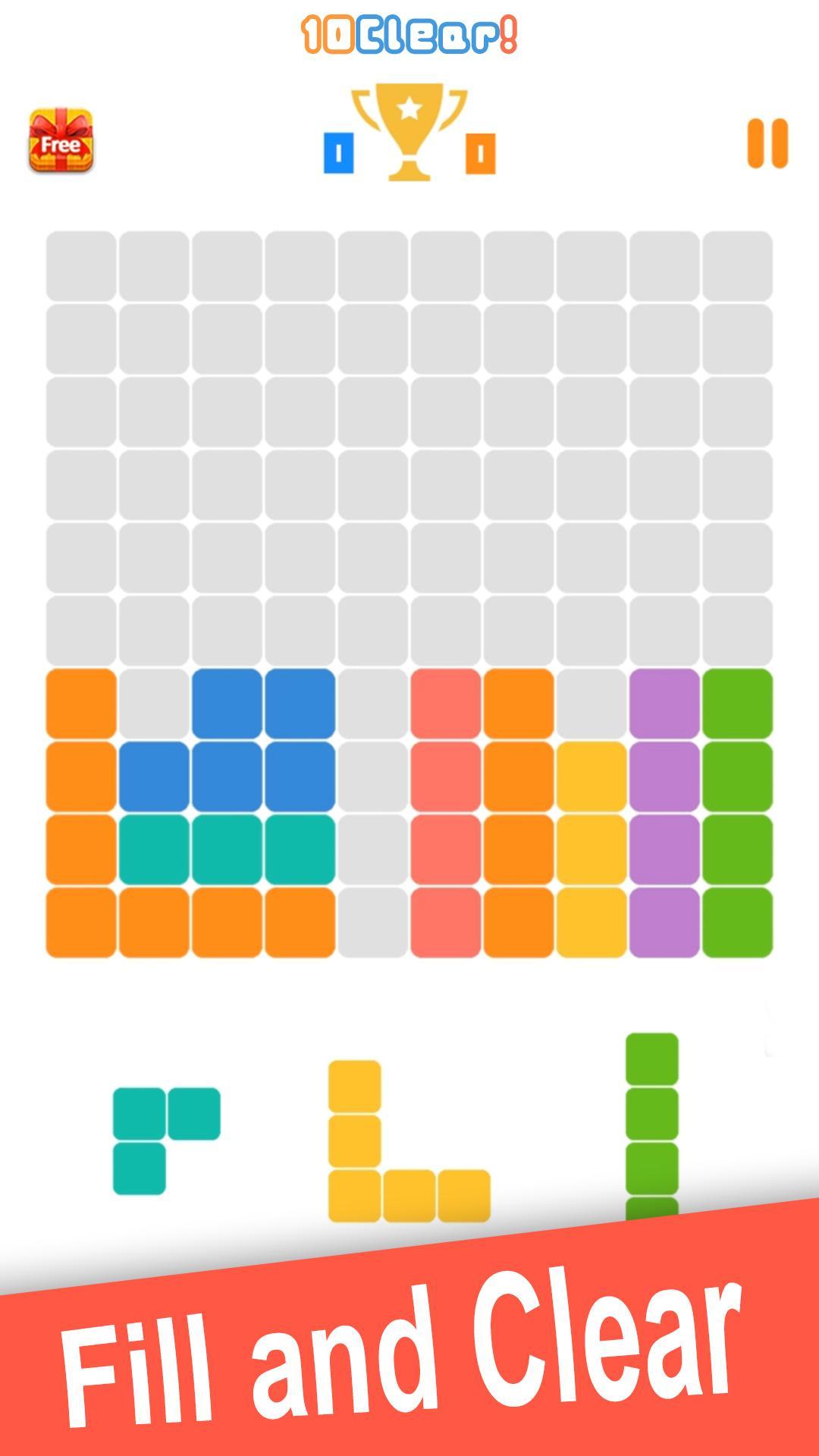This screenshot has width=819, height=1456.
Task: Select the green vertical bar piece
Action: pyautogui.click(x=651, y=1115)
